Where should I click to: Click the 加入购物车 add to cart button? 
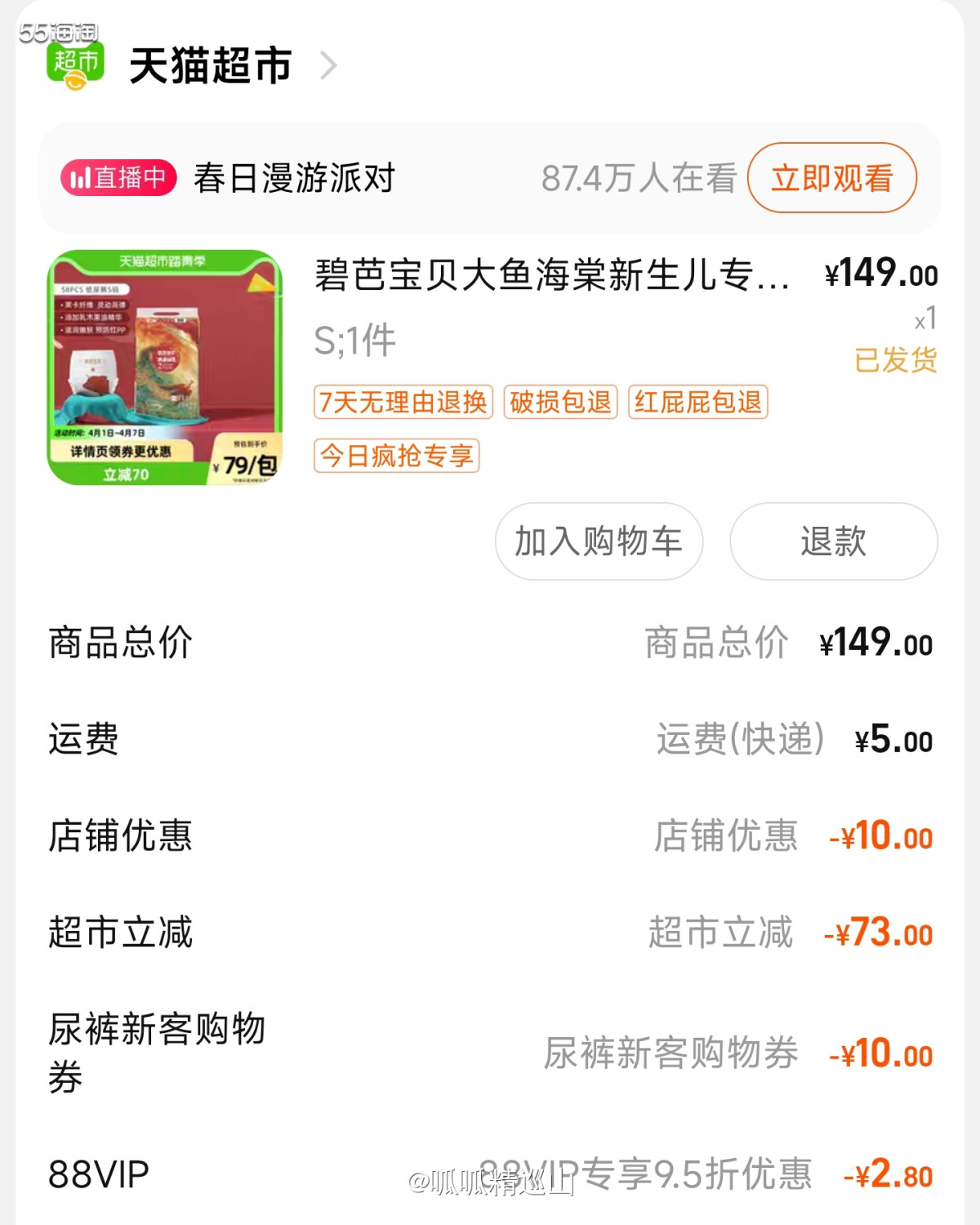[599, 541]
